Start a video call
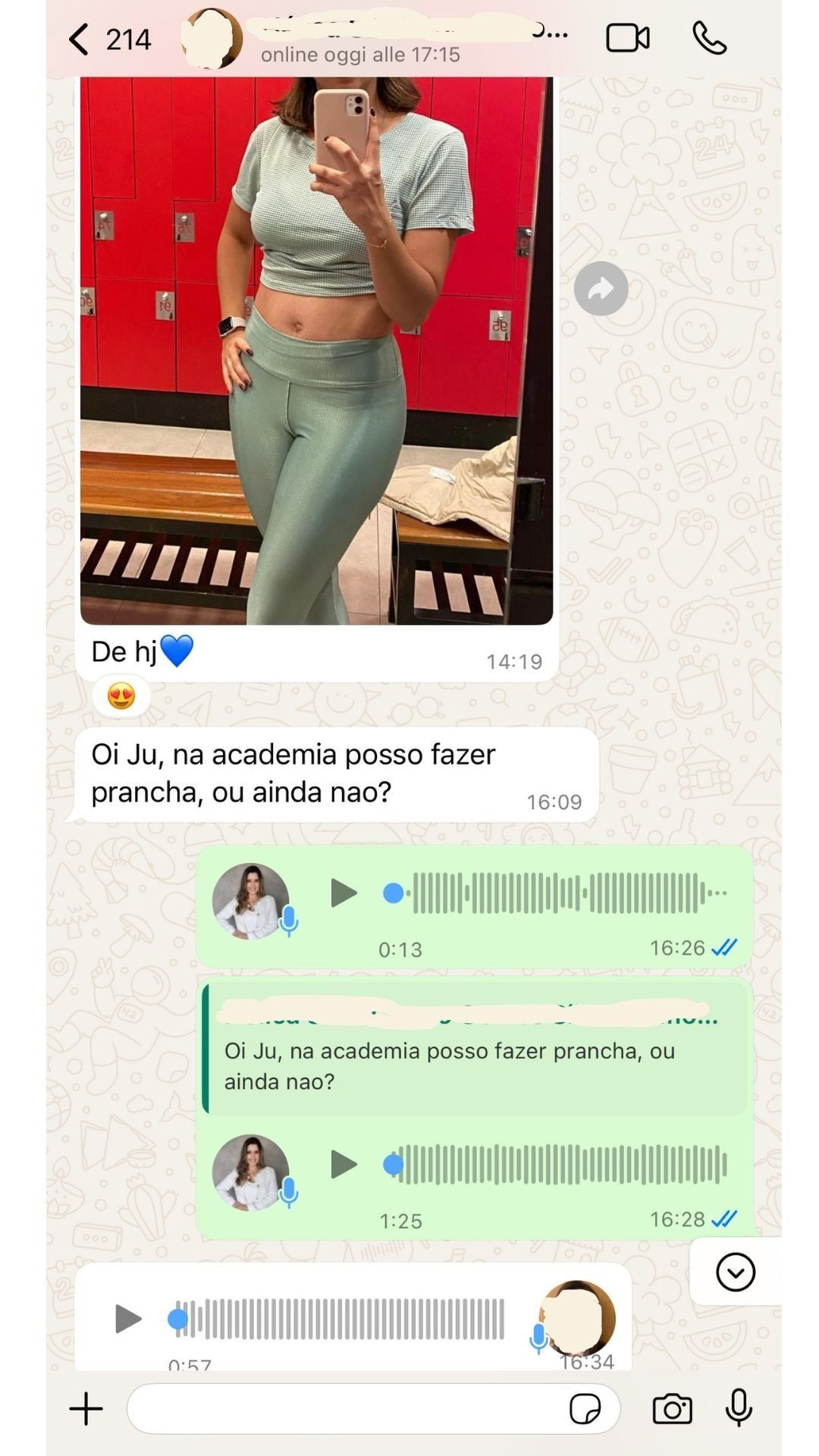 pyautogui.click(x=627, y=39)
